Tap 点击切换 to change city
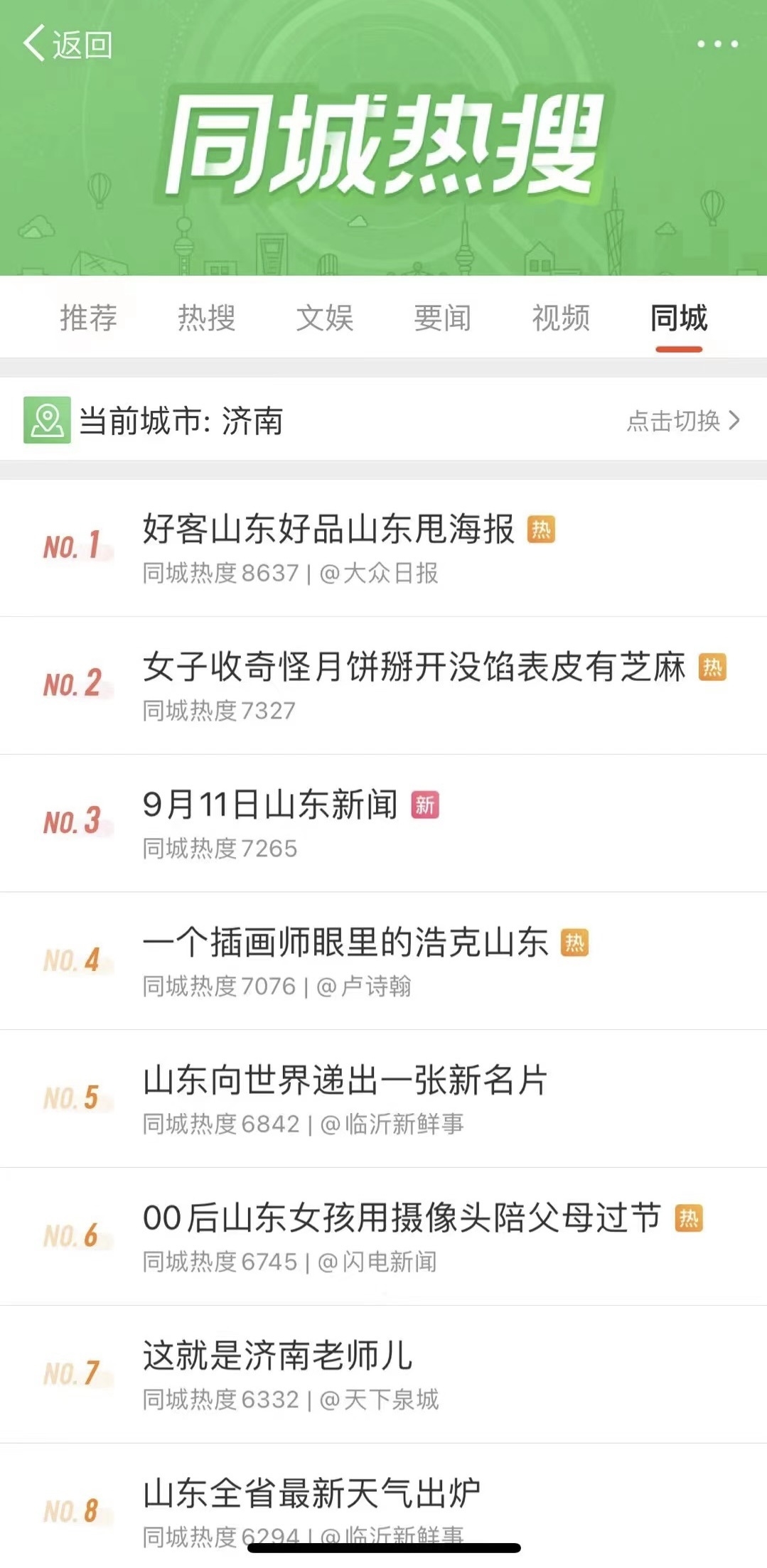767x1568 pixels. tap(682, 421)
